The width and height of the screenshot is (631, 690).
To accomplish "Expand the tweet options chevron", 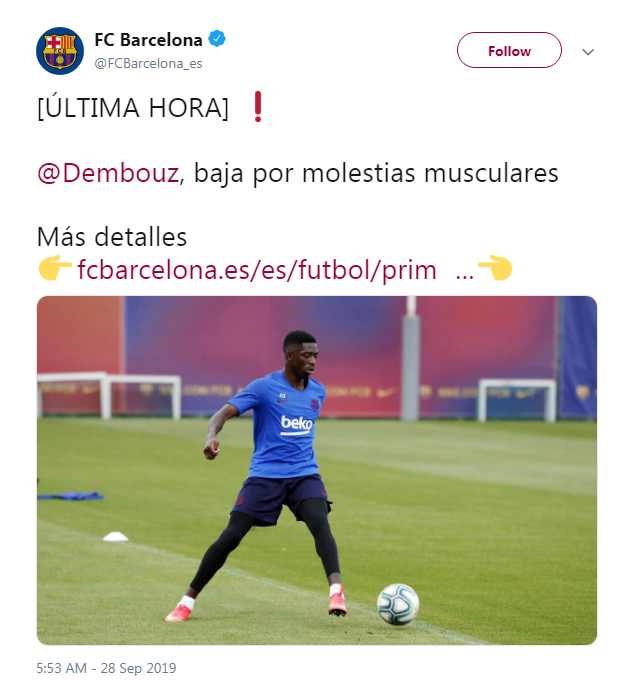I will pyautogui.click(x=588, y=52).
